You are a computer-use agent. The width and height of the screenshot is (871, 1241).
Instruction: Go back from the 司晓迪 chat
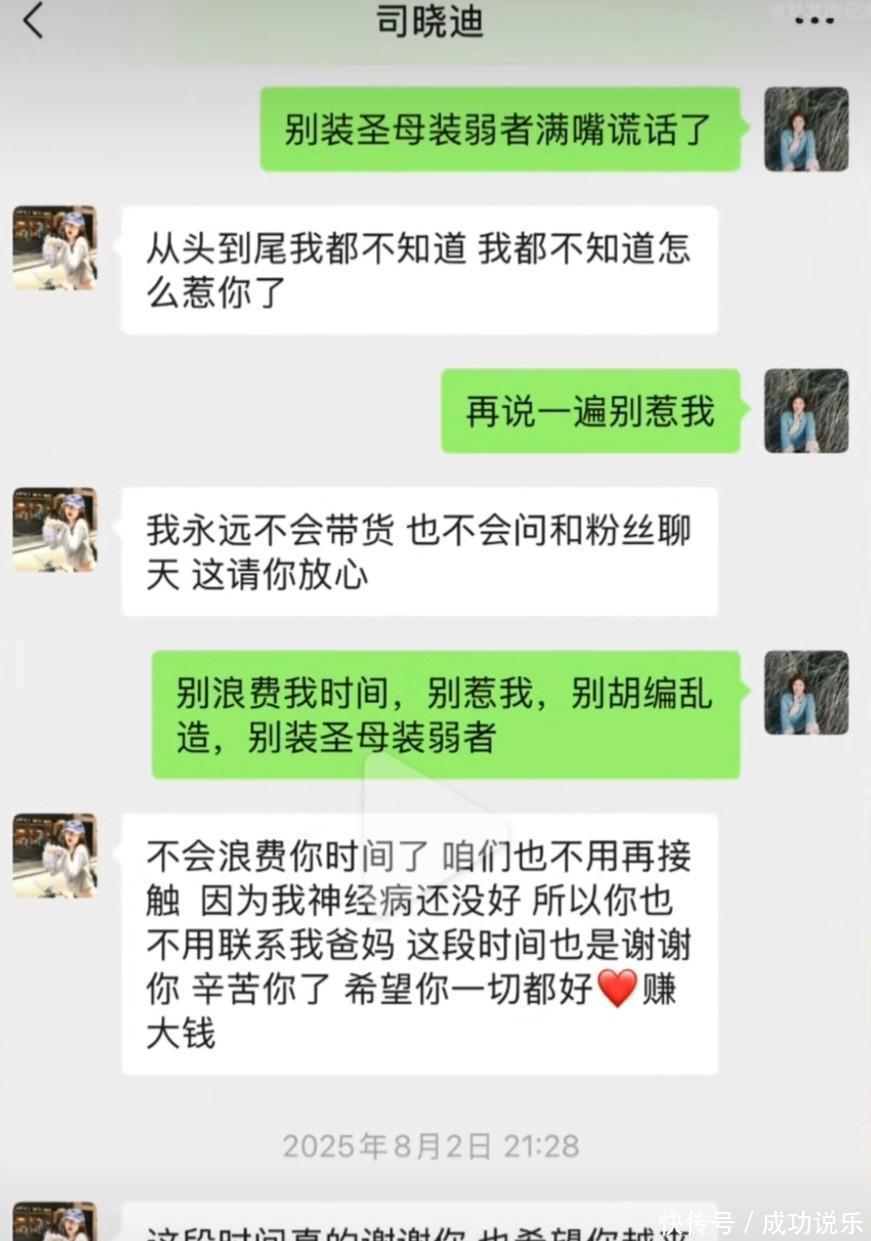point(34,21)
